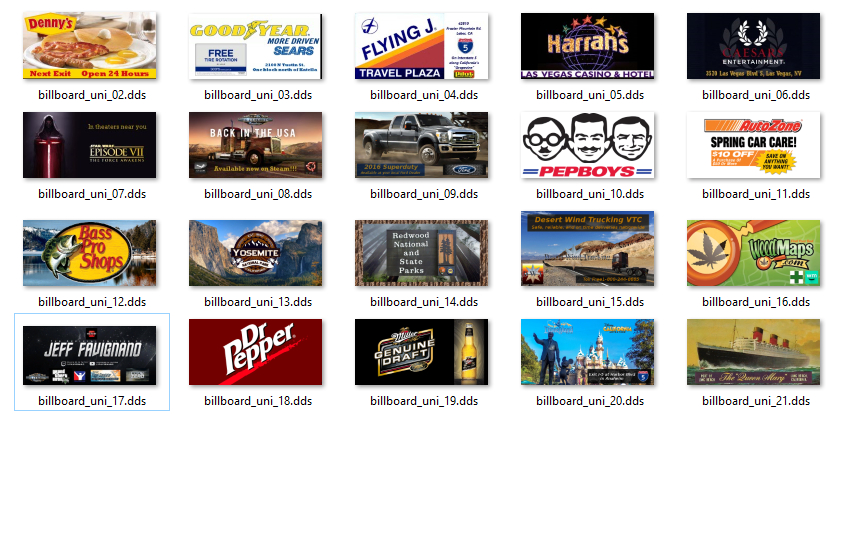Open Harrah's billboard_uni_05.dds thumbnail
Screen dimensions: 847x554
[x=588, y=46]
